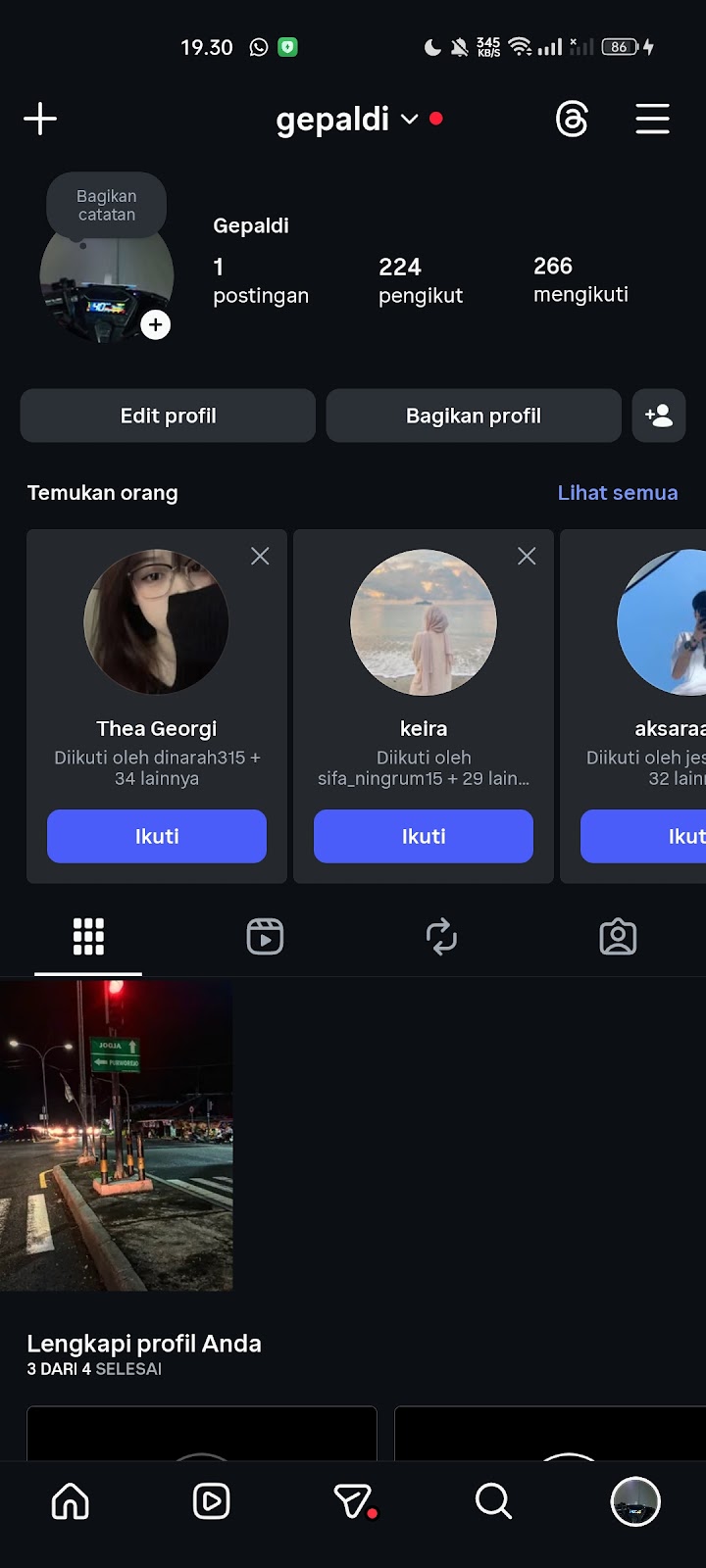Open the hamburger menu
This screenshot has width=706, height=1568.
652,120
